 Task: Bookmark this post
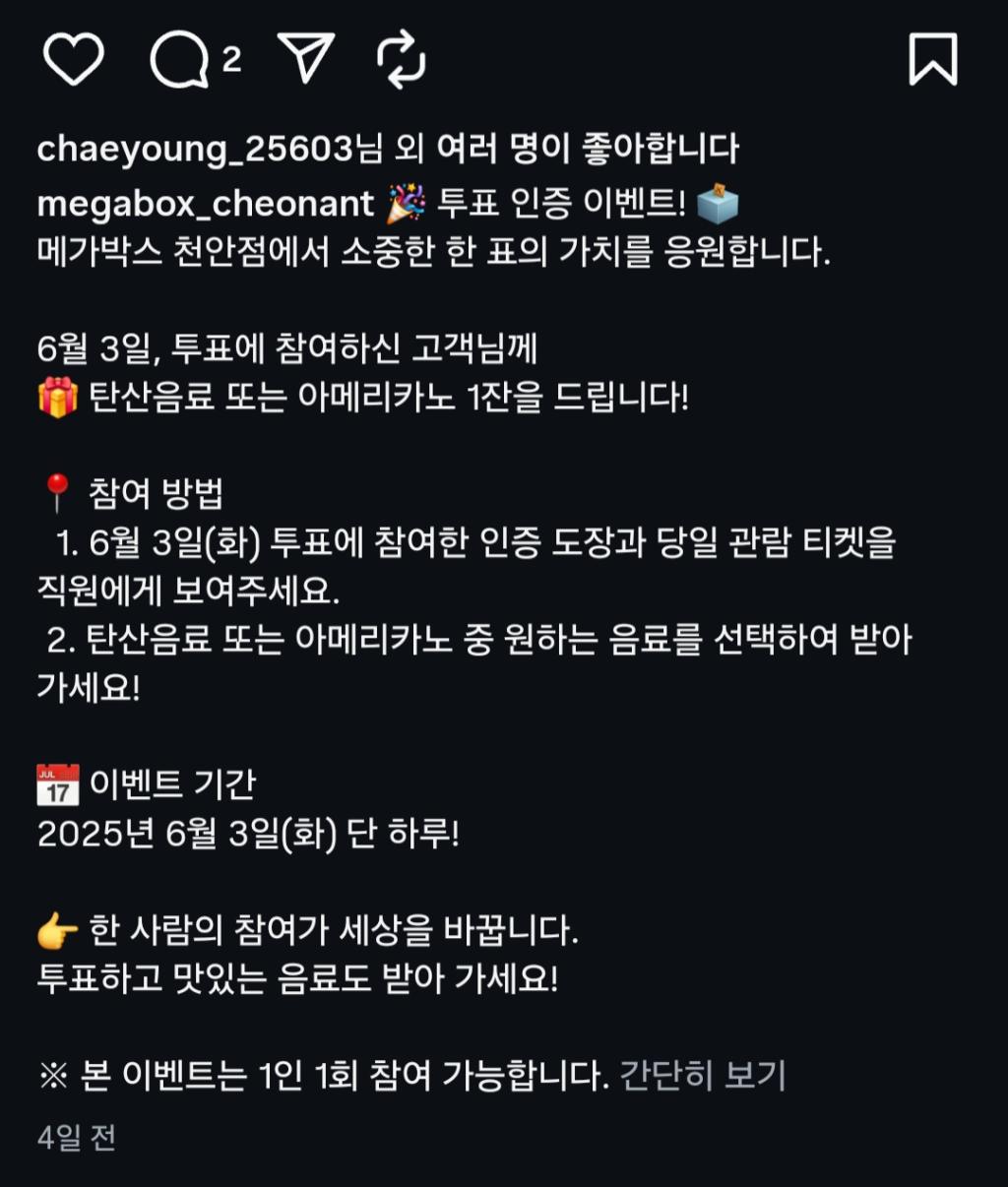(x=932, y=59)
